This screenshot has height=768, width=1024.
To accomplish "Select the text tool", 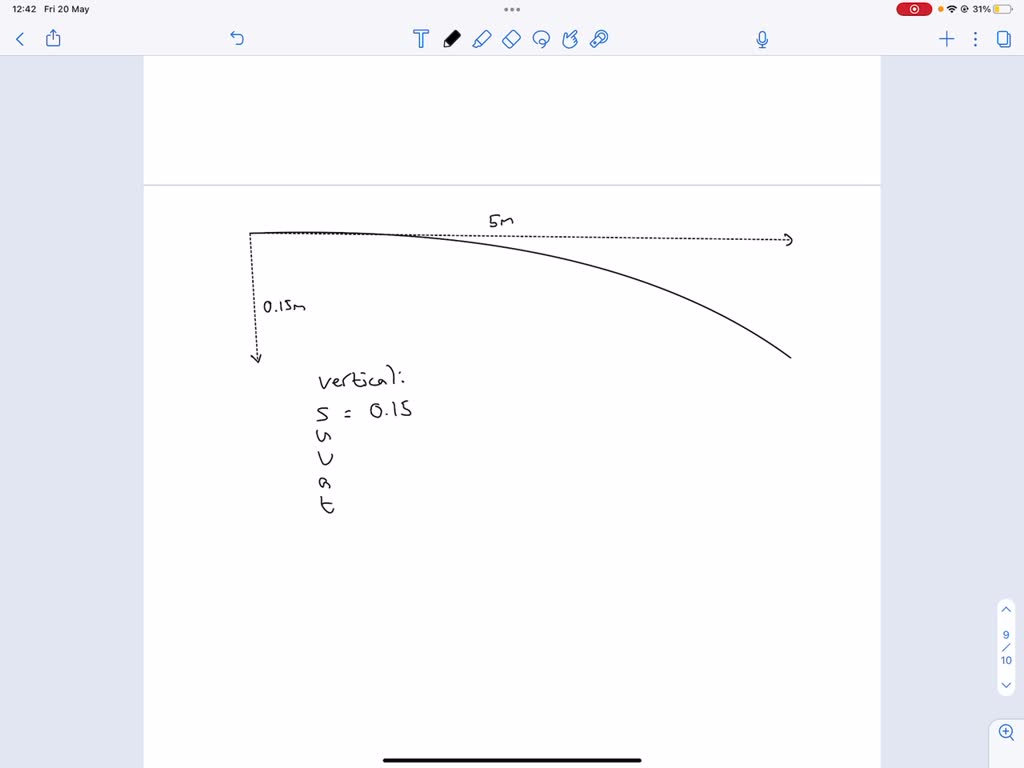I will coord(421,39).
